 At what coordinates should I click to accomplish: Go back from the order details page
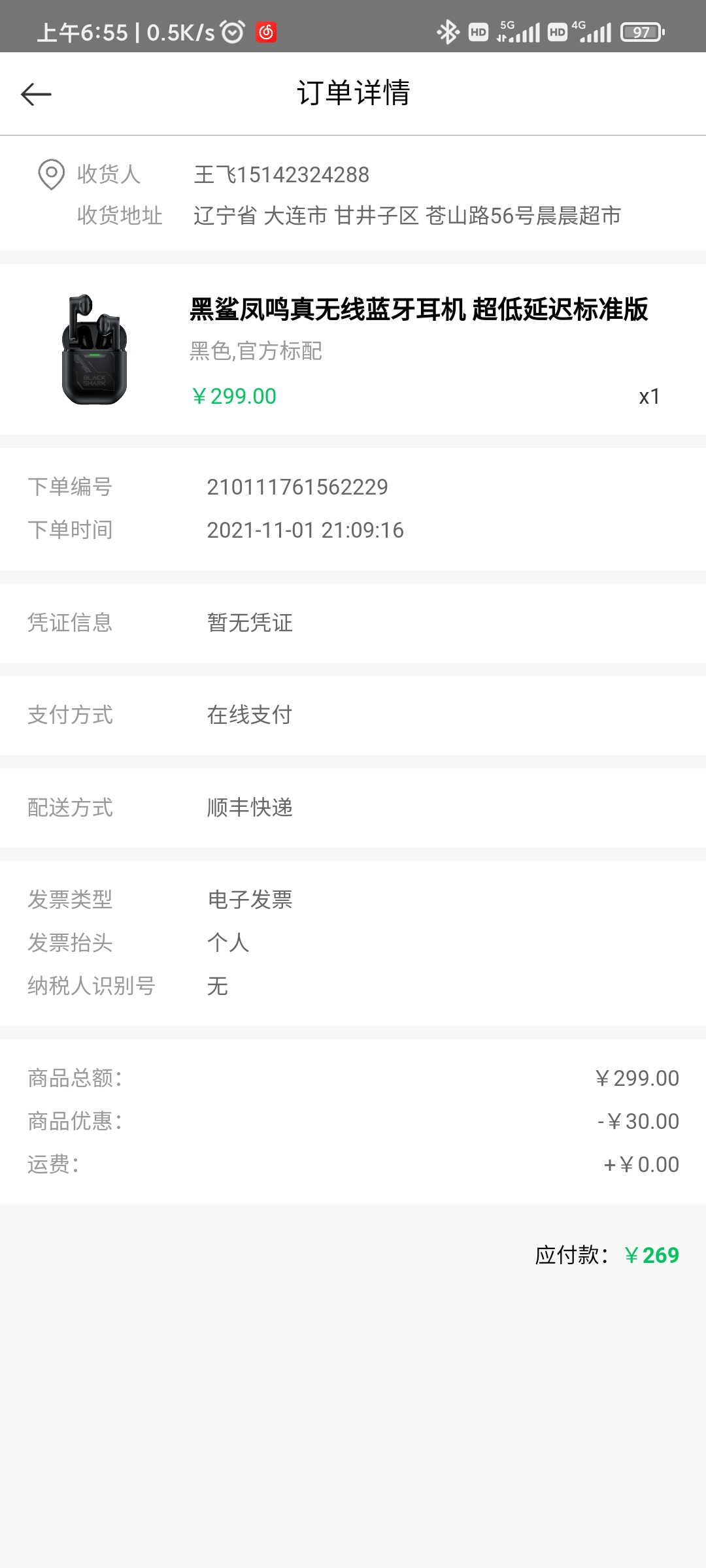pos(36,94)
